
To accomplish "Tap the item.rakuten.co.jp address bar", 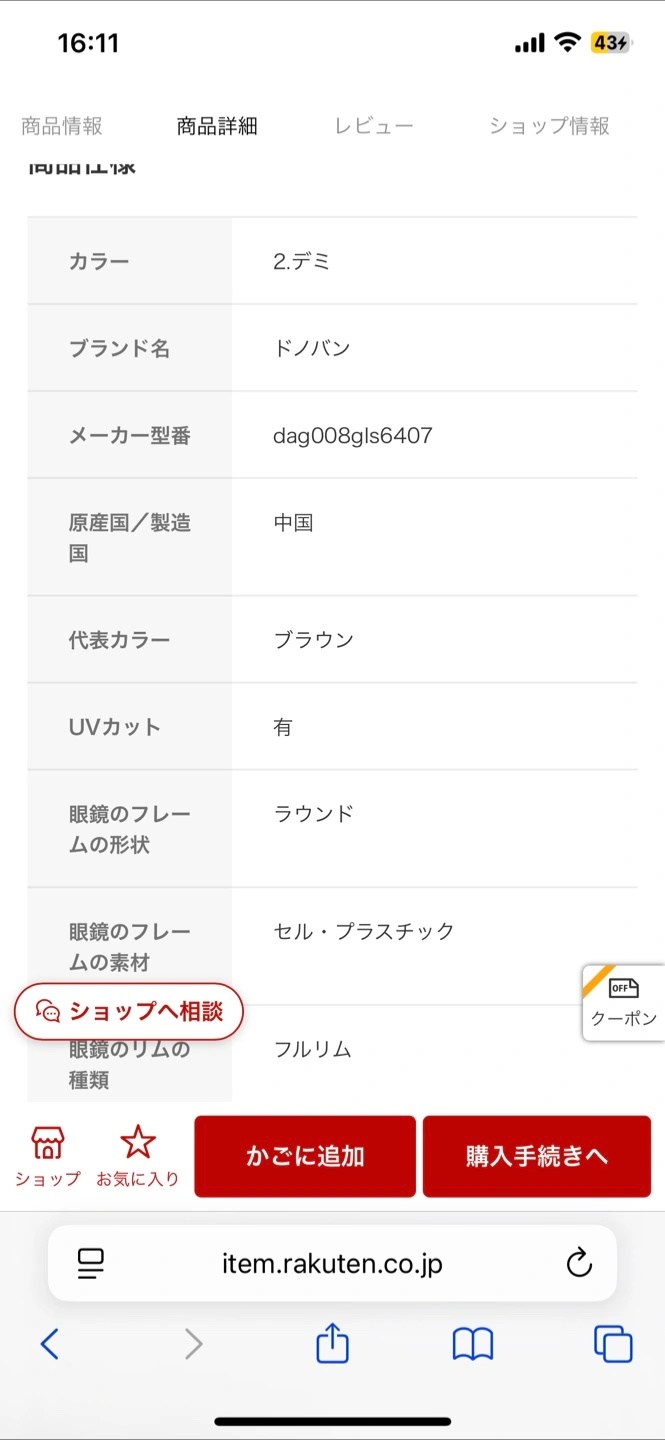I will [332, 1264].
